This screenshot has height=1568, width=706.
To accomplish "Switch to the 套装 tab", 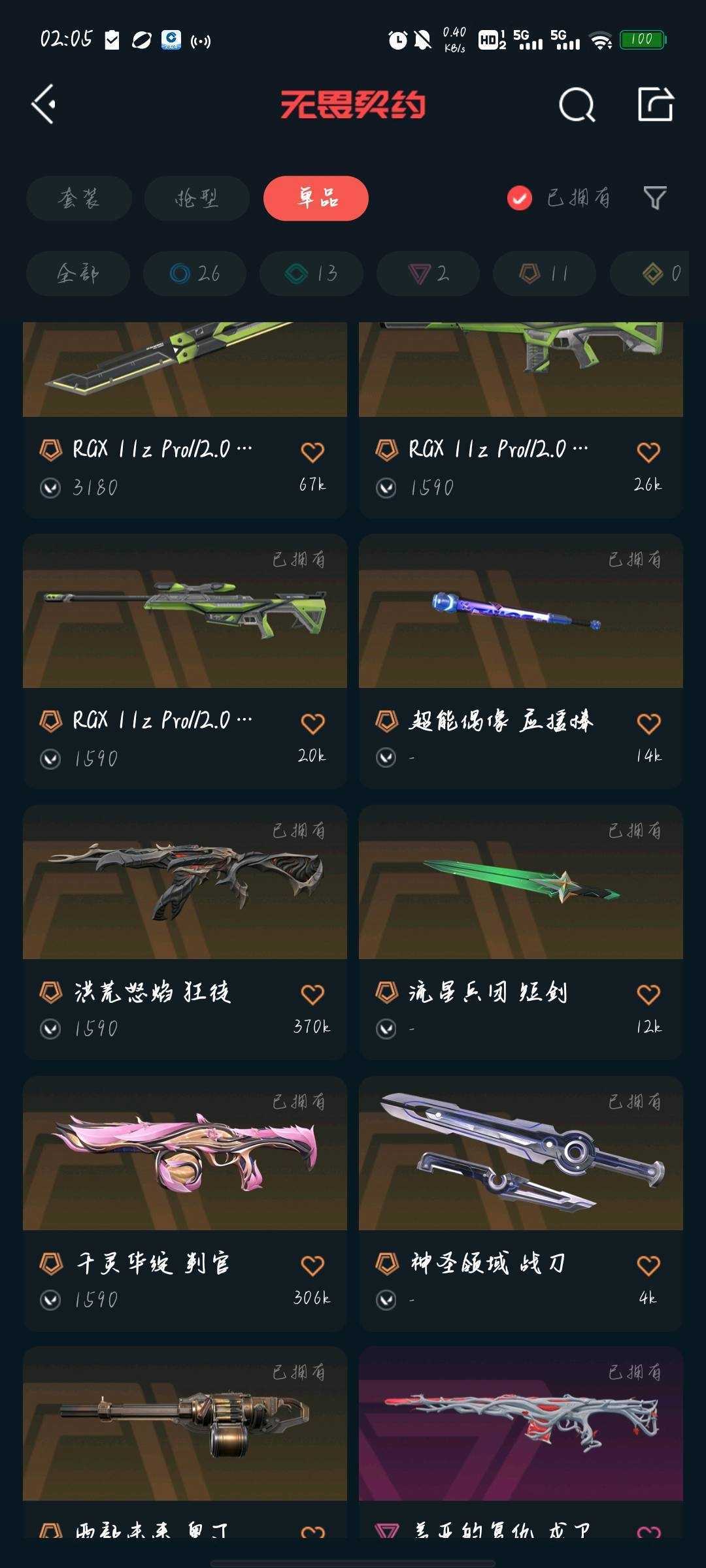I will pyautogui.click(x=79, y=198).
